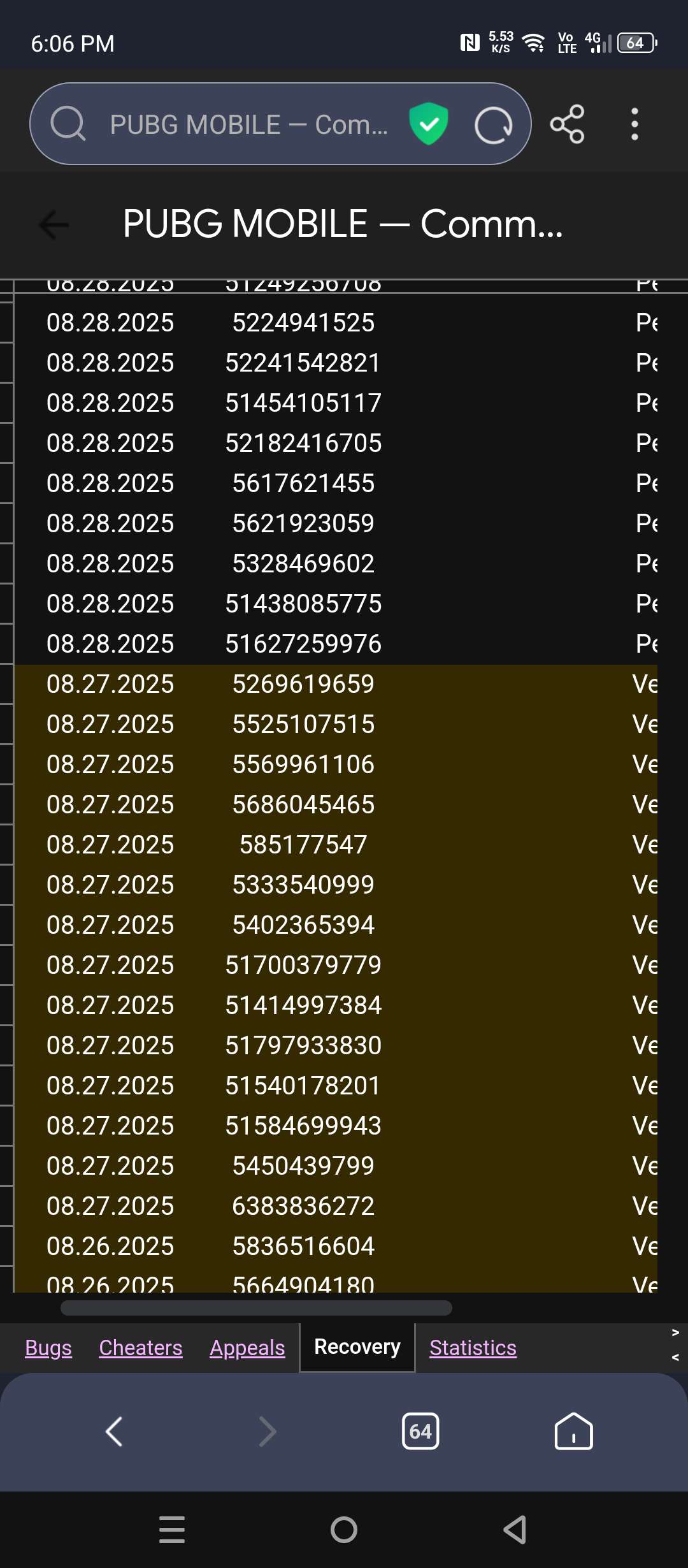The height and width of the screenshot is (1568, 688).
Task: Open the Appeals sheet
Action: (x=247, y=1347)
